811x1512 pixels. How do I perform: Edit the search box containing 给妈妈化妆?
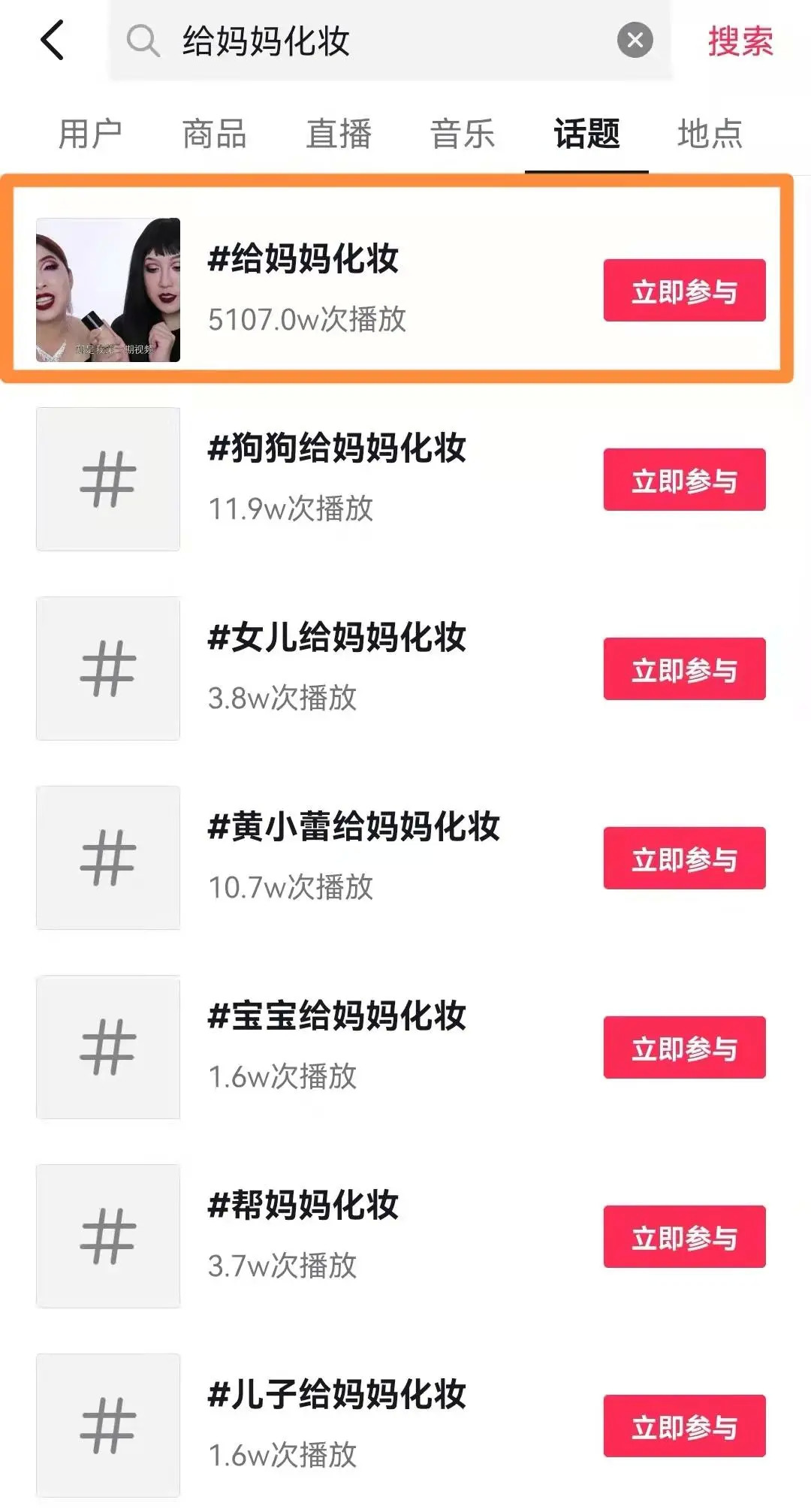[375, 41]
